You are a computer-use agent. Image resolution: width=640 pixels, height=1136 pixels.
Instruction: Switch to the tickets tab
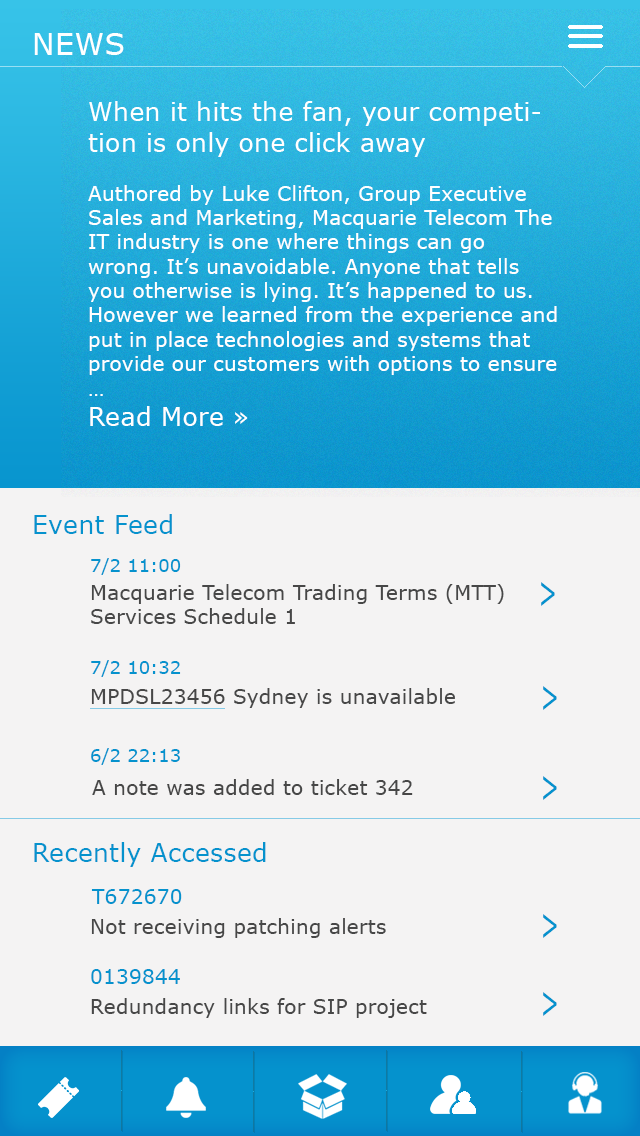[x=60, y=1096]
